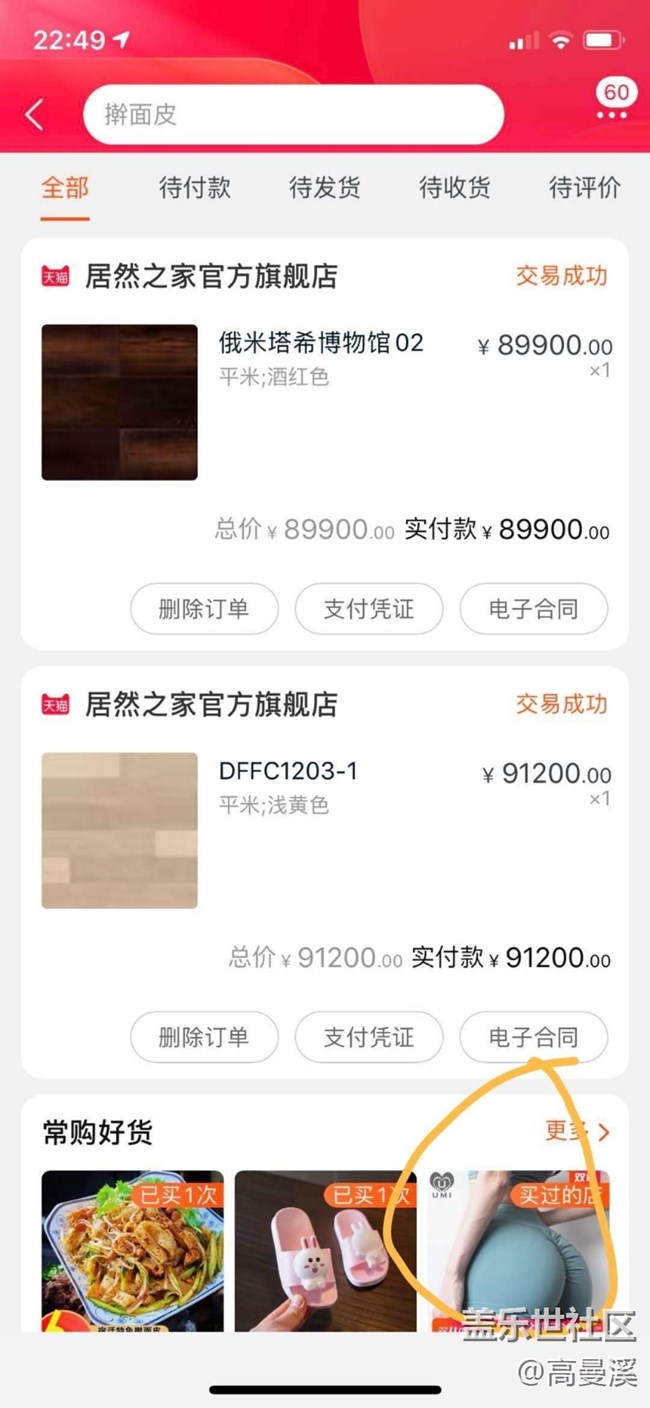Open the UMI 买过的店 product card
This screenshot has height=1408, width=650.
coord(518,1250)
